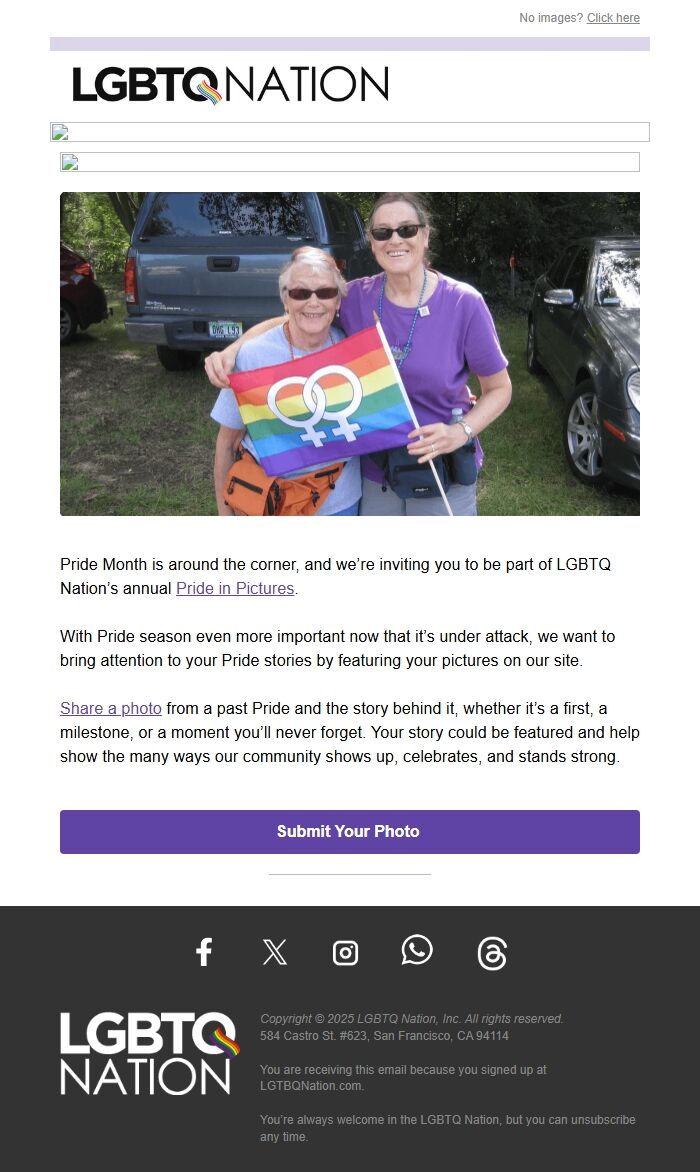The width and height of the screenshot is (700, 1172).
Task: Visit the X (Twitter) profile icon
Action: click(274, 952)
